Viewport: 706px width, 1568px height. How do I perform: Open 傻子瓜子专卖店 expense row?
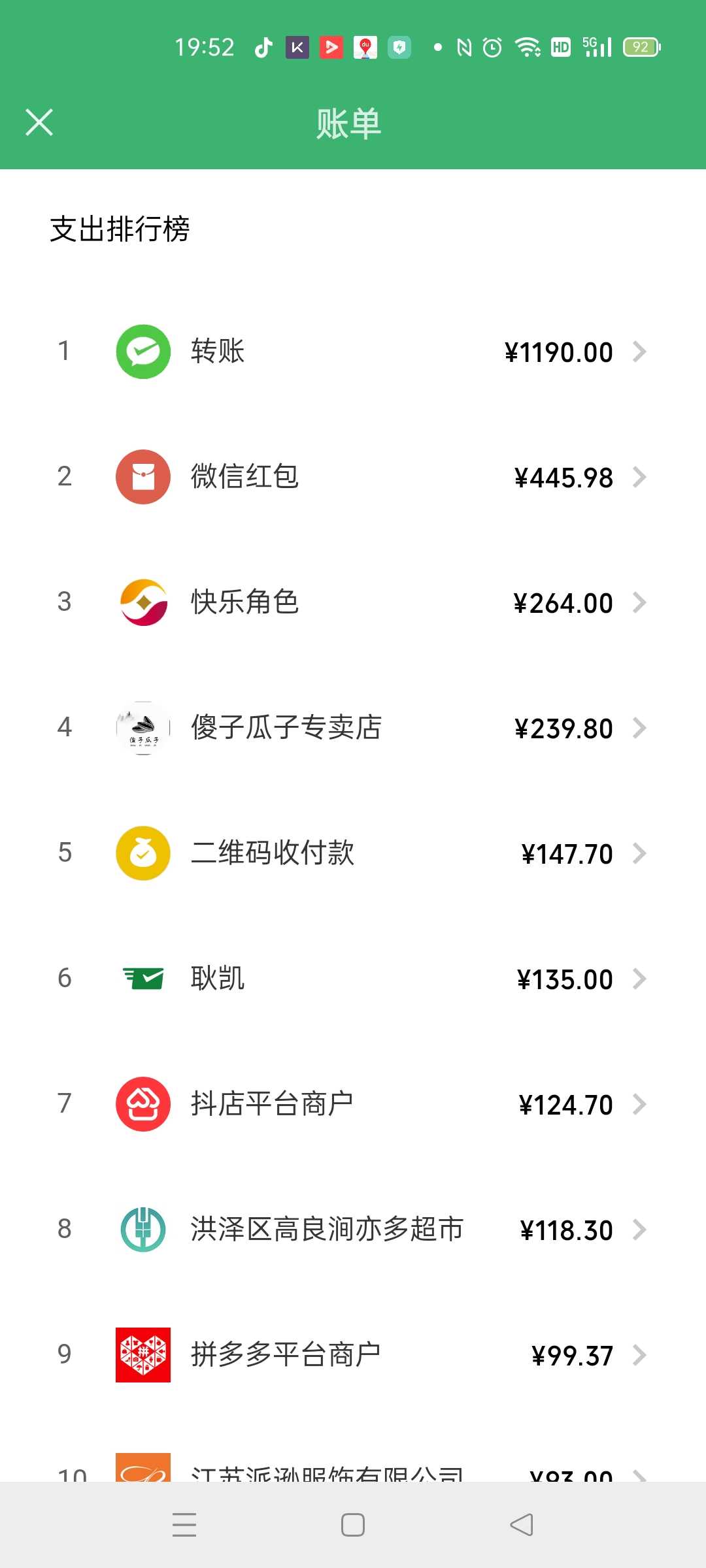click(353, 728)
